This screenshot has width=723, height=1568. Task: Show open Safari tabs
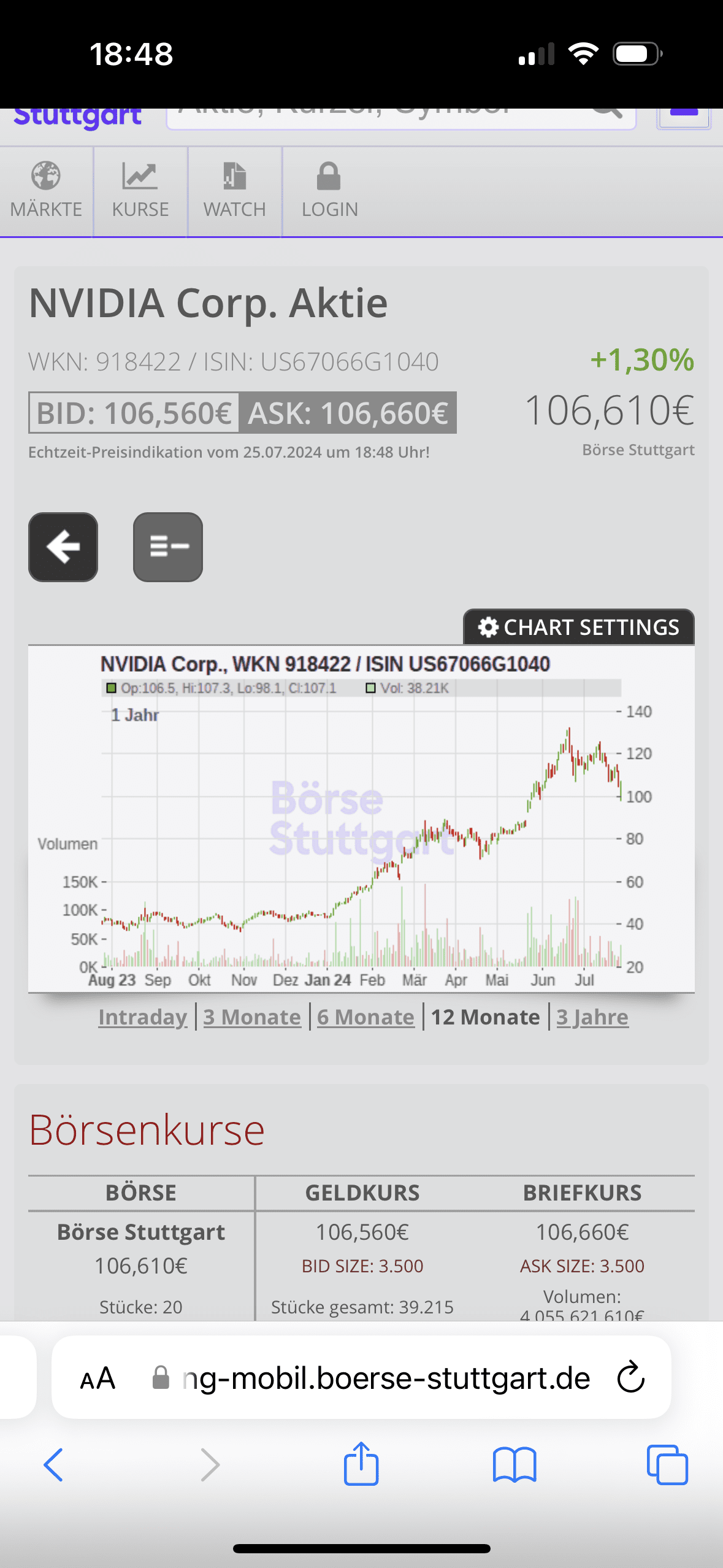667,1465
